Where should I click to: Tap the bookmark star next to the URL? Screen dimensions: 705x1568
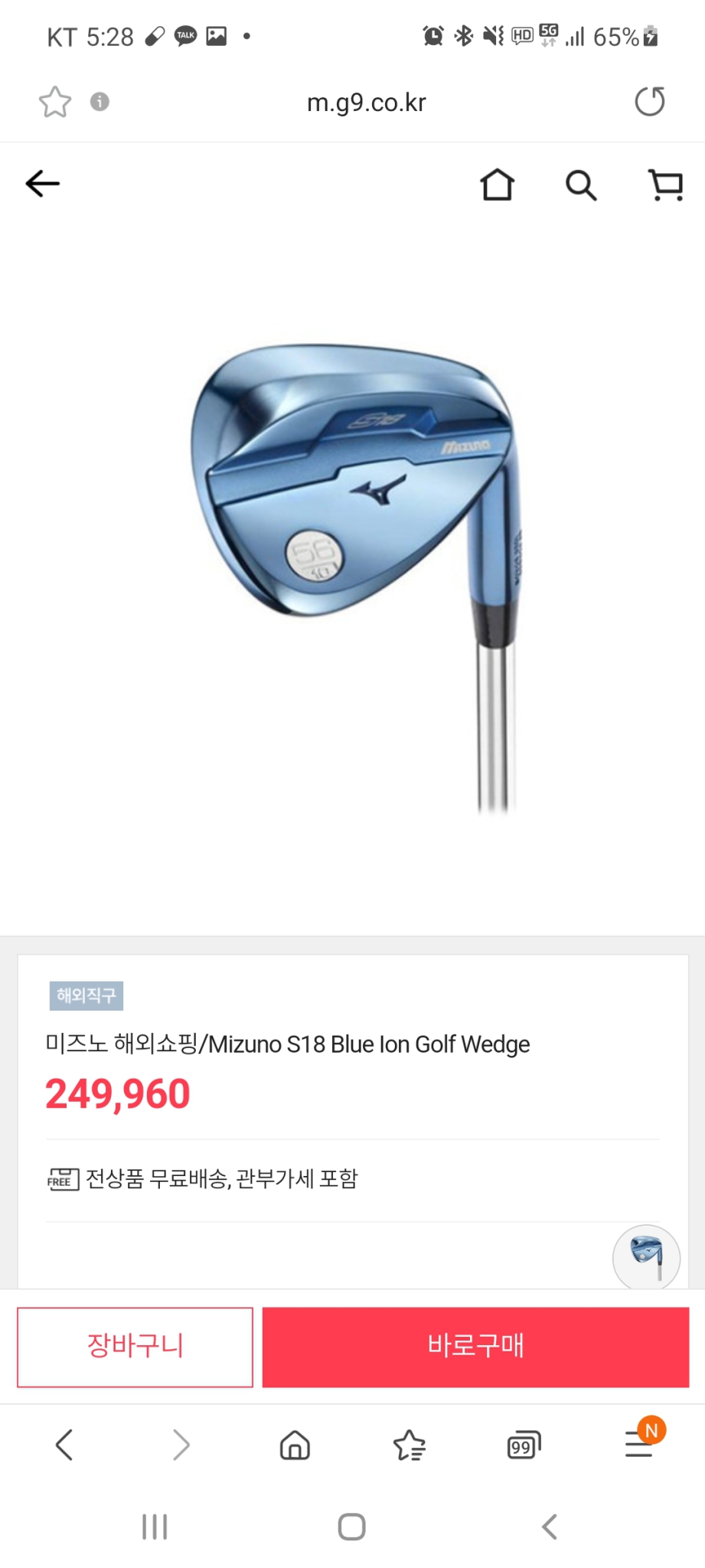coord(54,100)
